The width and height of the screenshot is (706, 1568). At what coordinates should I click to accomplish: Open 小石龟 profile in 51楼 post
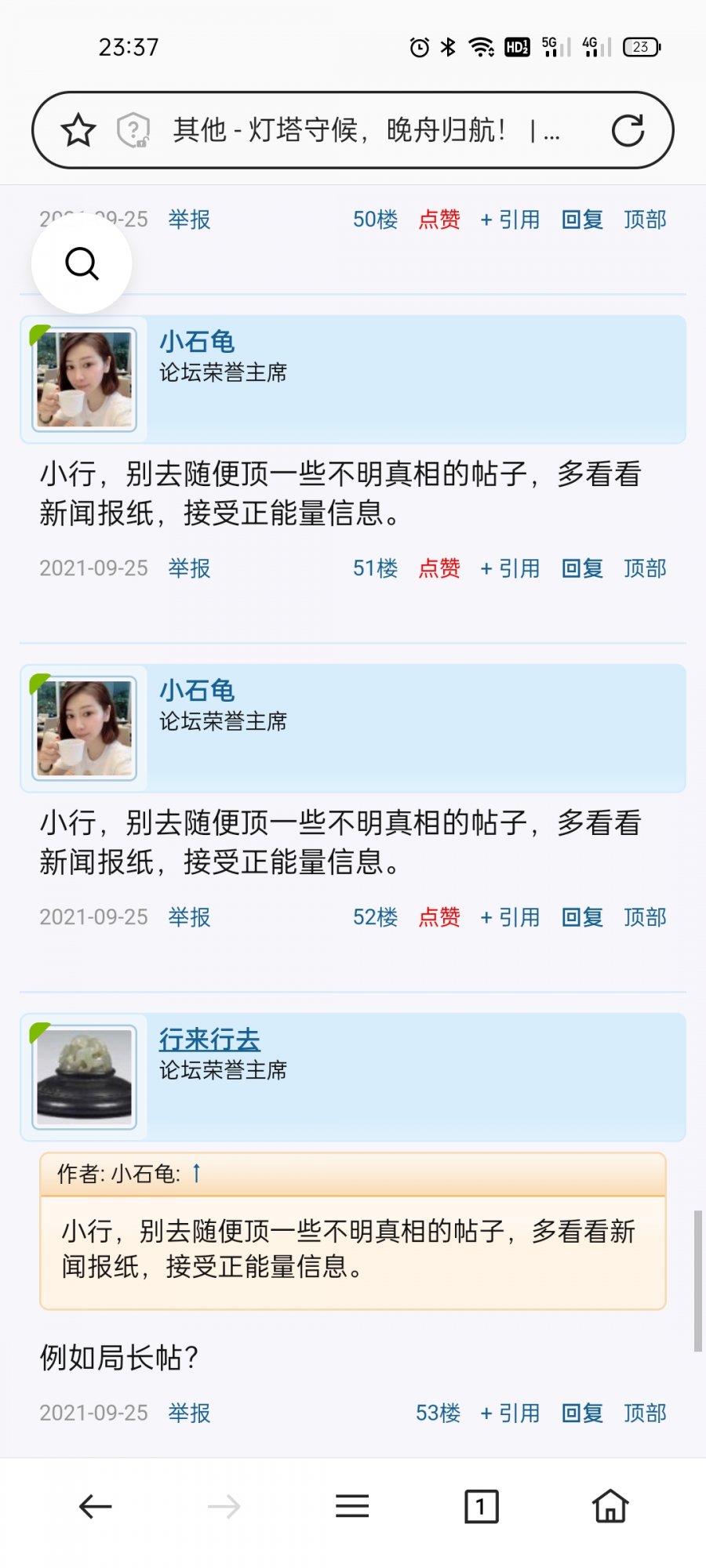[197, 342]
